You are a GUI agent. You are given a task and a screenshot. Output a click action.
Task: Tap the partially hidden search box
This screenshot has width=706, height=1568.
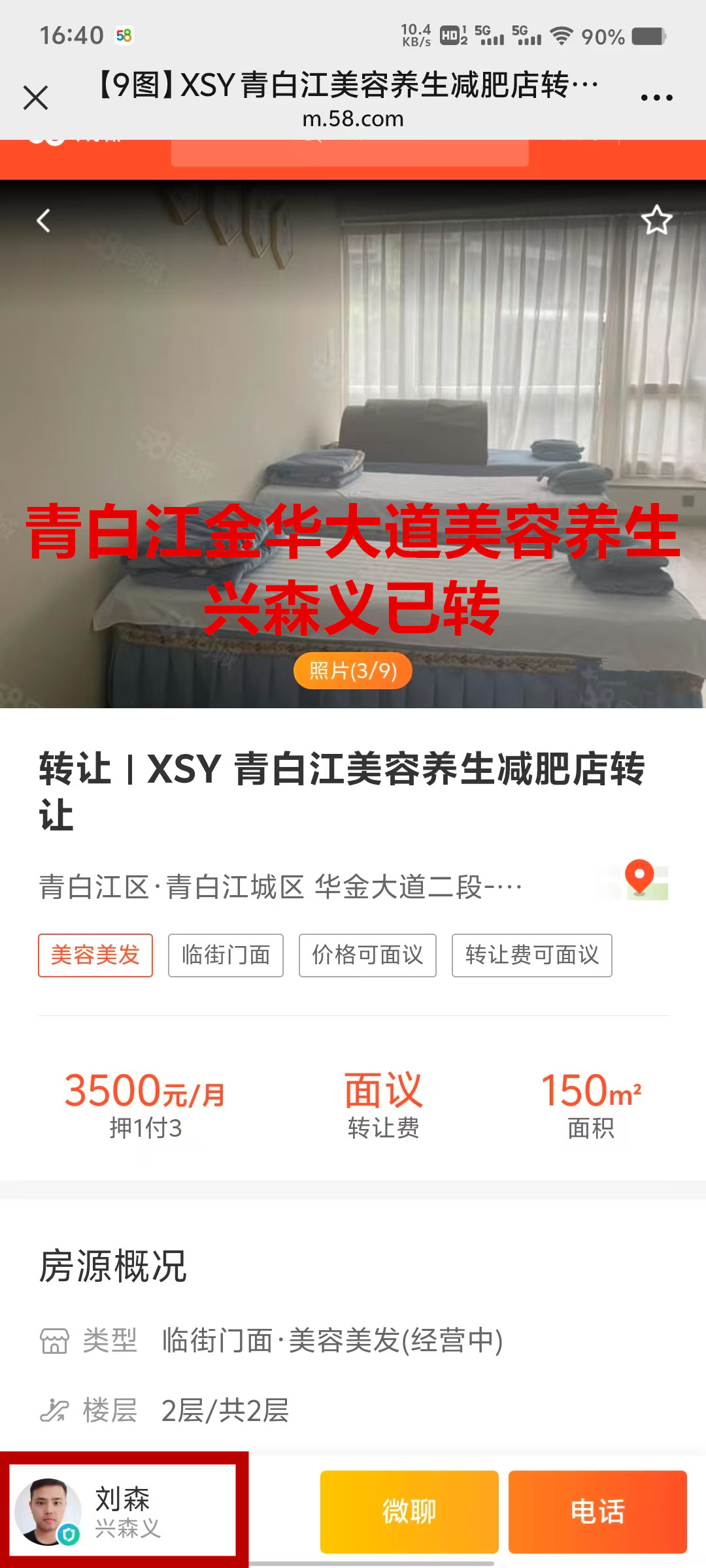coord(349,152)
